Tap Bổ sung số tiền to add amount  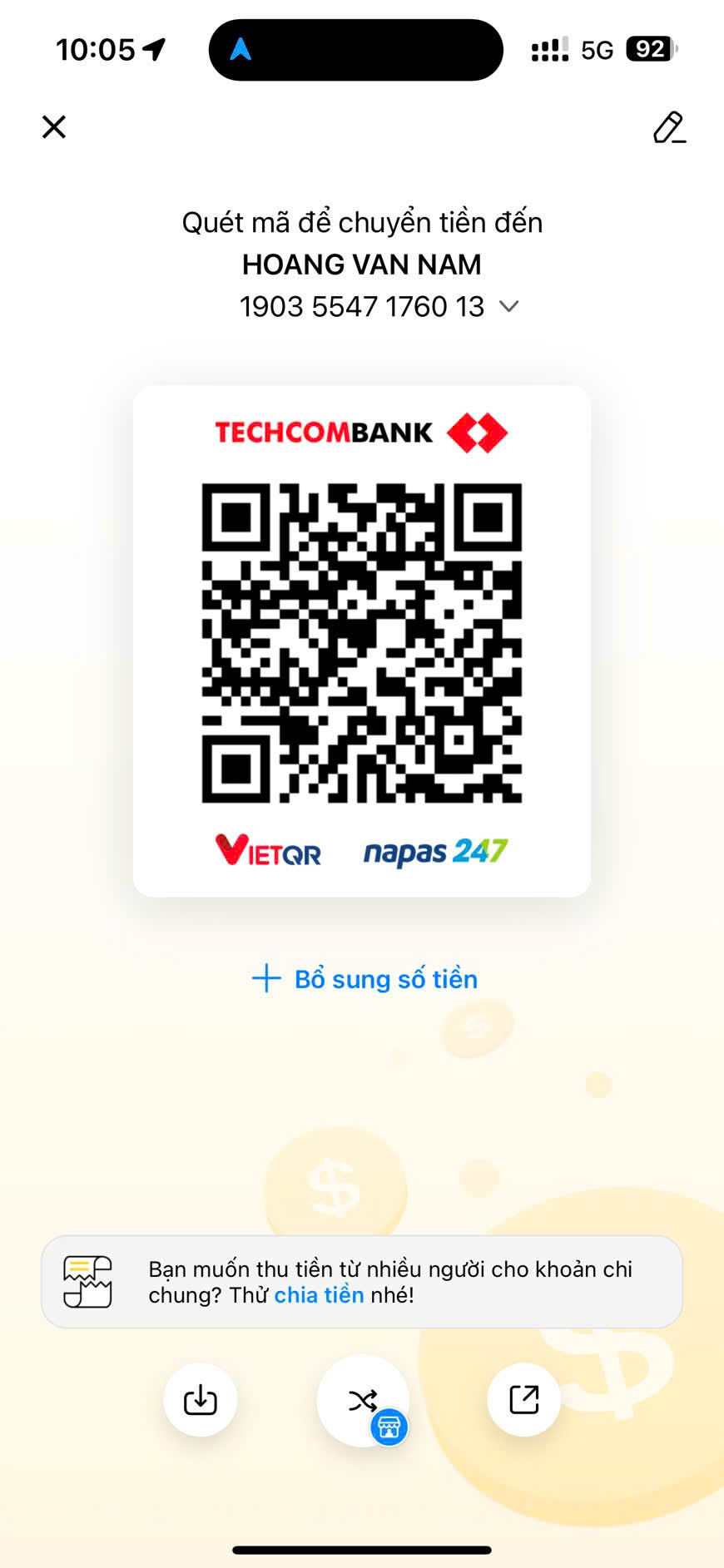pos(364,979)
